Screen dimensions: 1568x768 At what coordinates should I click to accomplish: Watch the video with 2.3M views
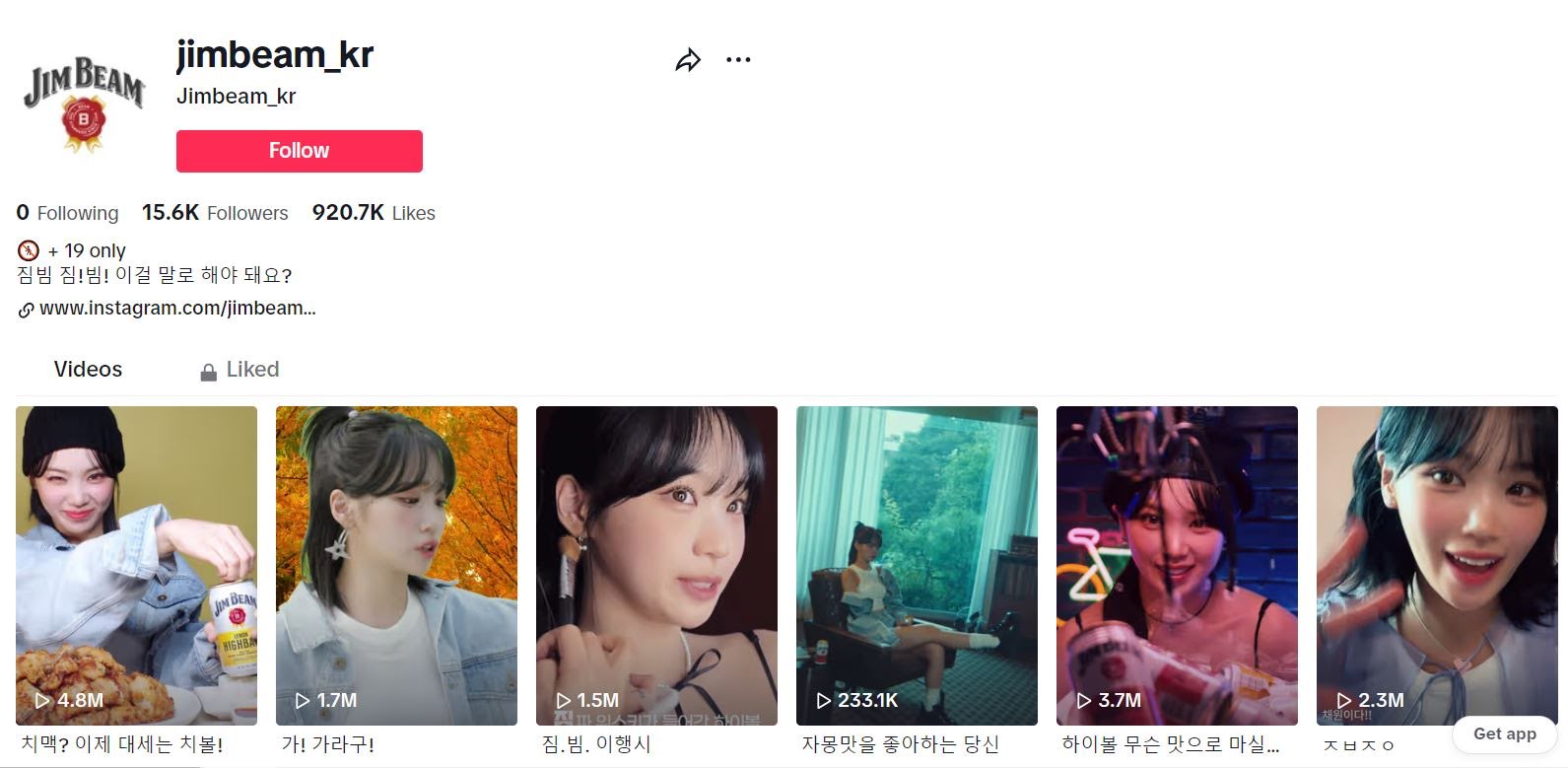(1437, 565)
